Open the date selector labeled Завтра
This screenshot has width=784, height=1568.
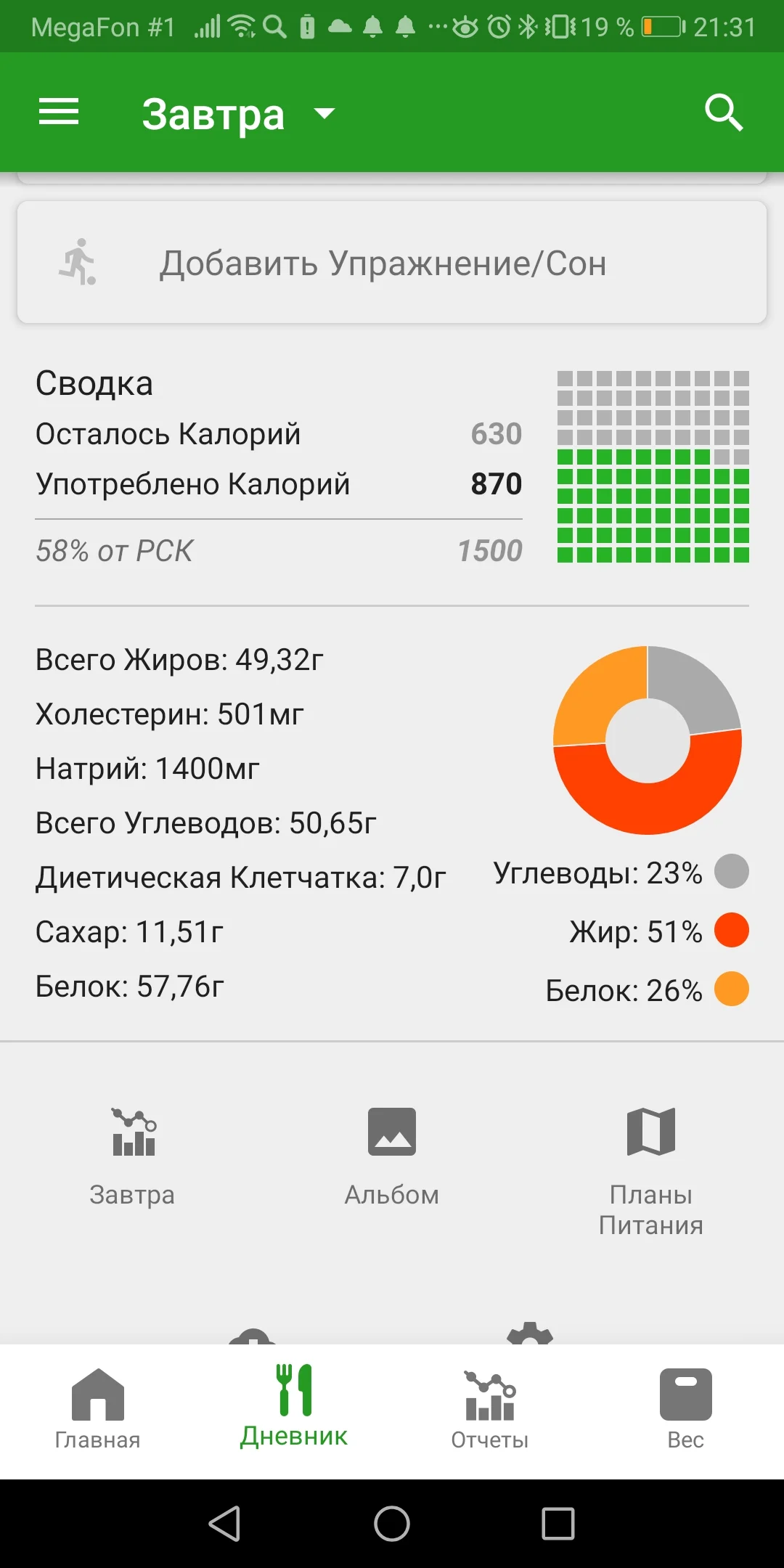coord(214,114)
